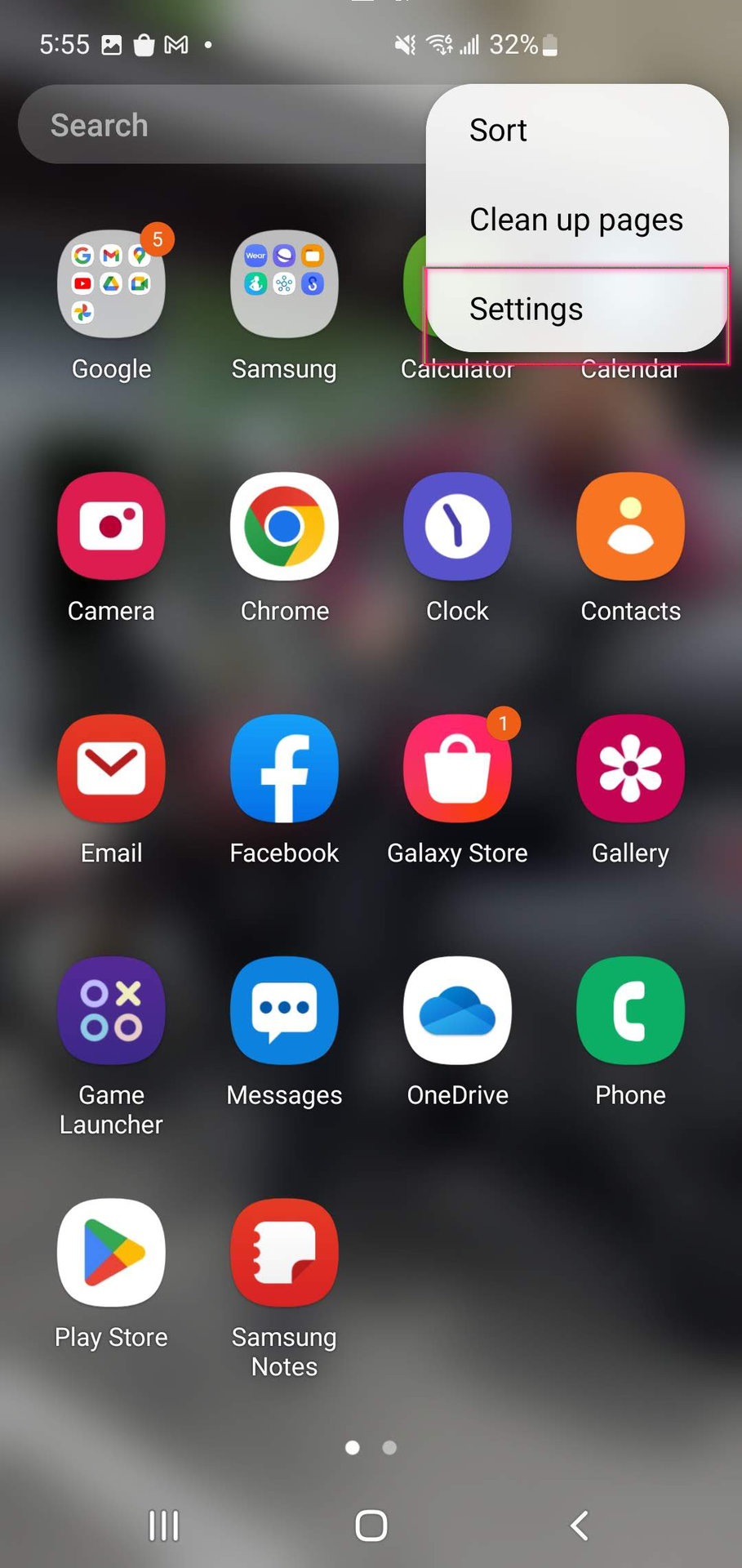The width and height of the screenshot is (742, 1568).
Task: Open the Clock app
Action: pos(457,527)
